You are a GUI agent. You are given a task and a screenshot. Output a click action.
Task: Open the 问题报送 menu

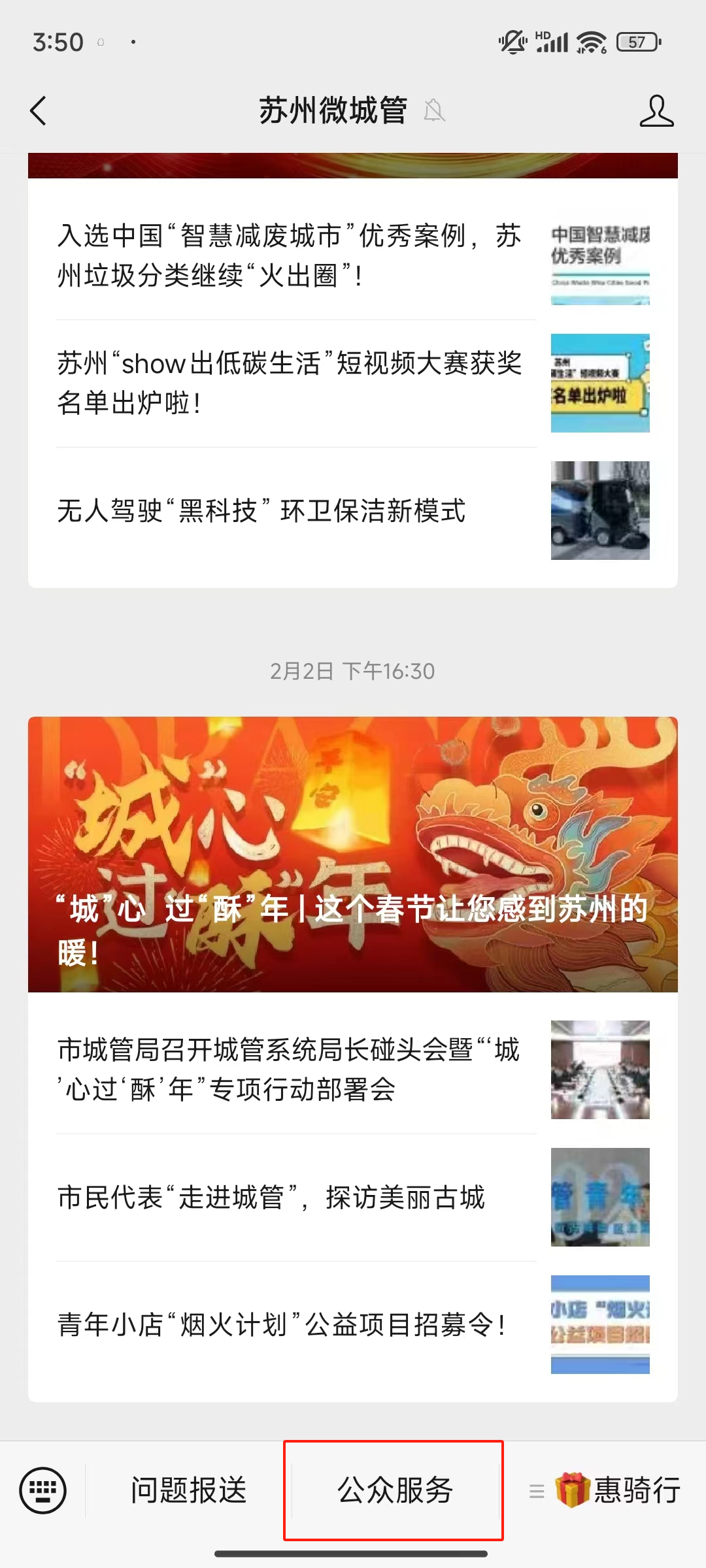[x=188, y=1491]
